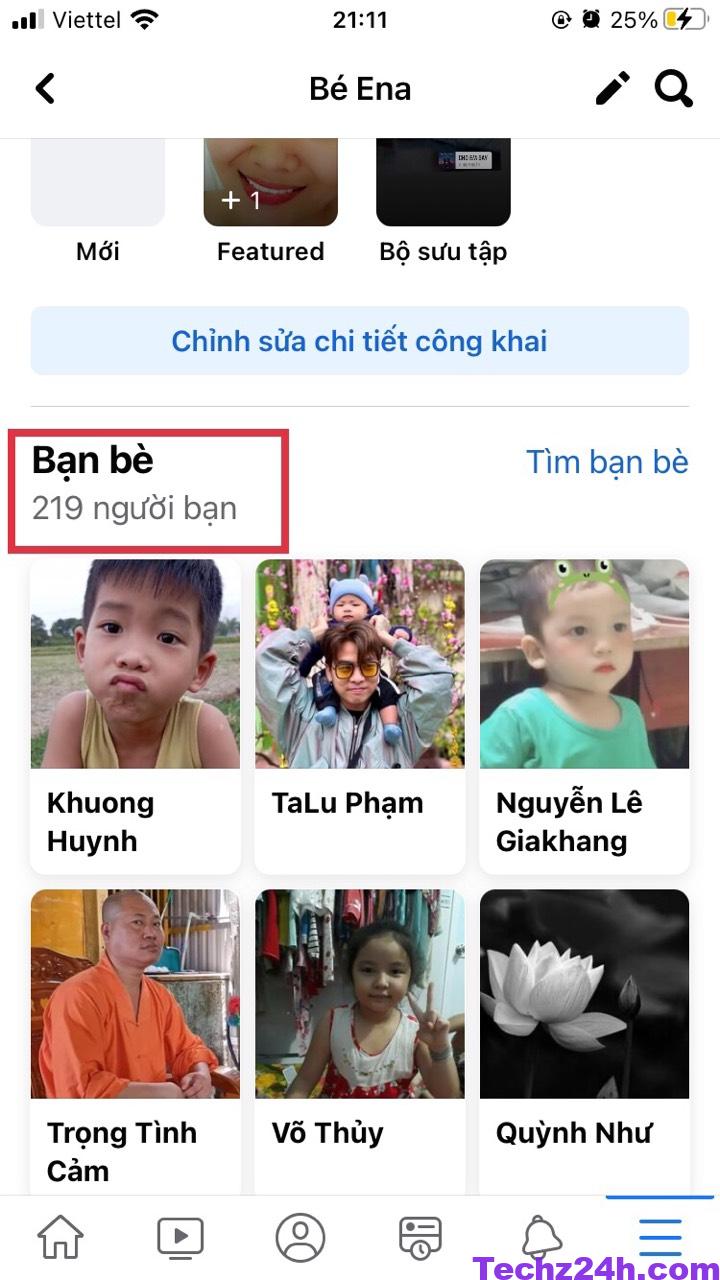The height and width of the screenshot is (1280, 720).
Task: Open the hamburger menu tab
Action: click(660, 1237)
